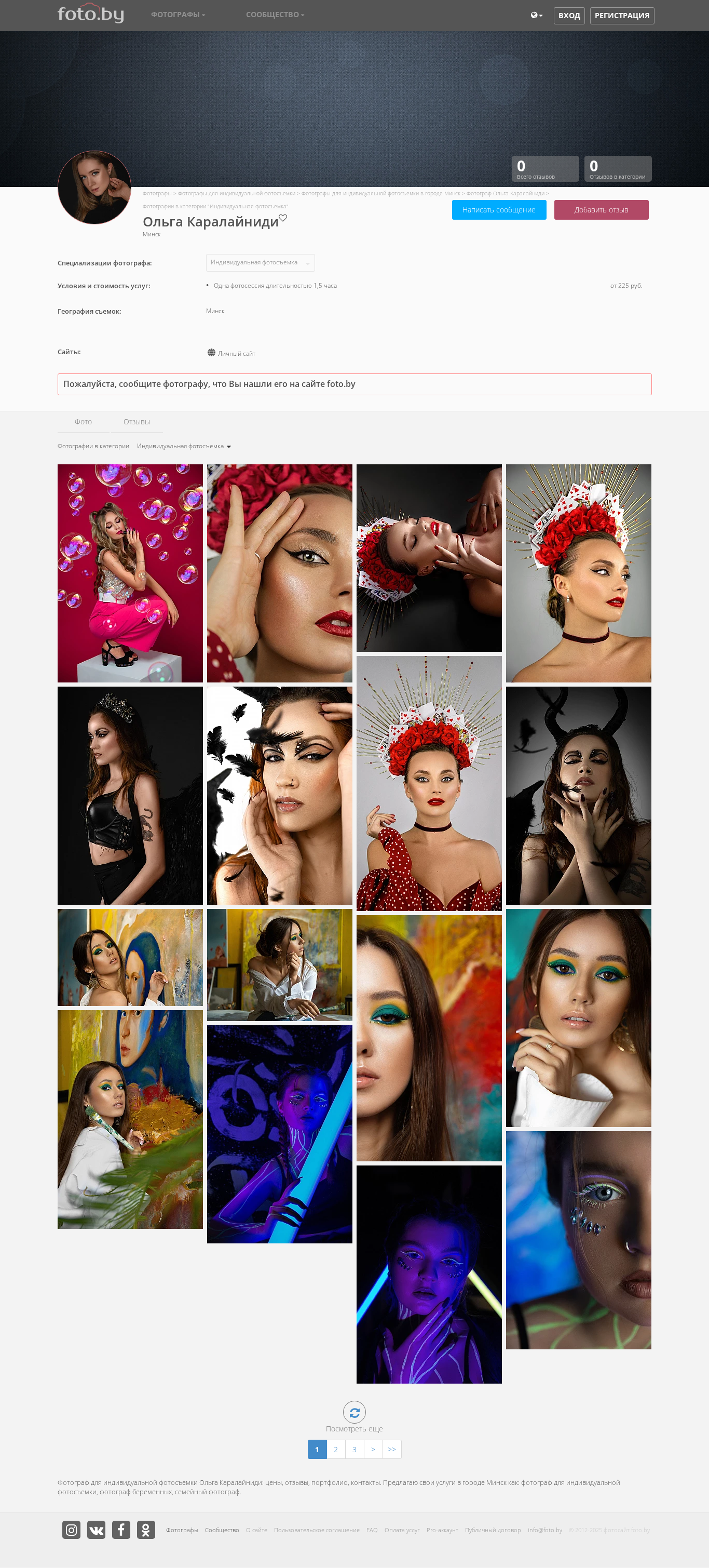This screenshot has height=1568, width=709.
Task: Open the FAQ footer link
Action: (x=372, y=1530)
